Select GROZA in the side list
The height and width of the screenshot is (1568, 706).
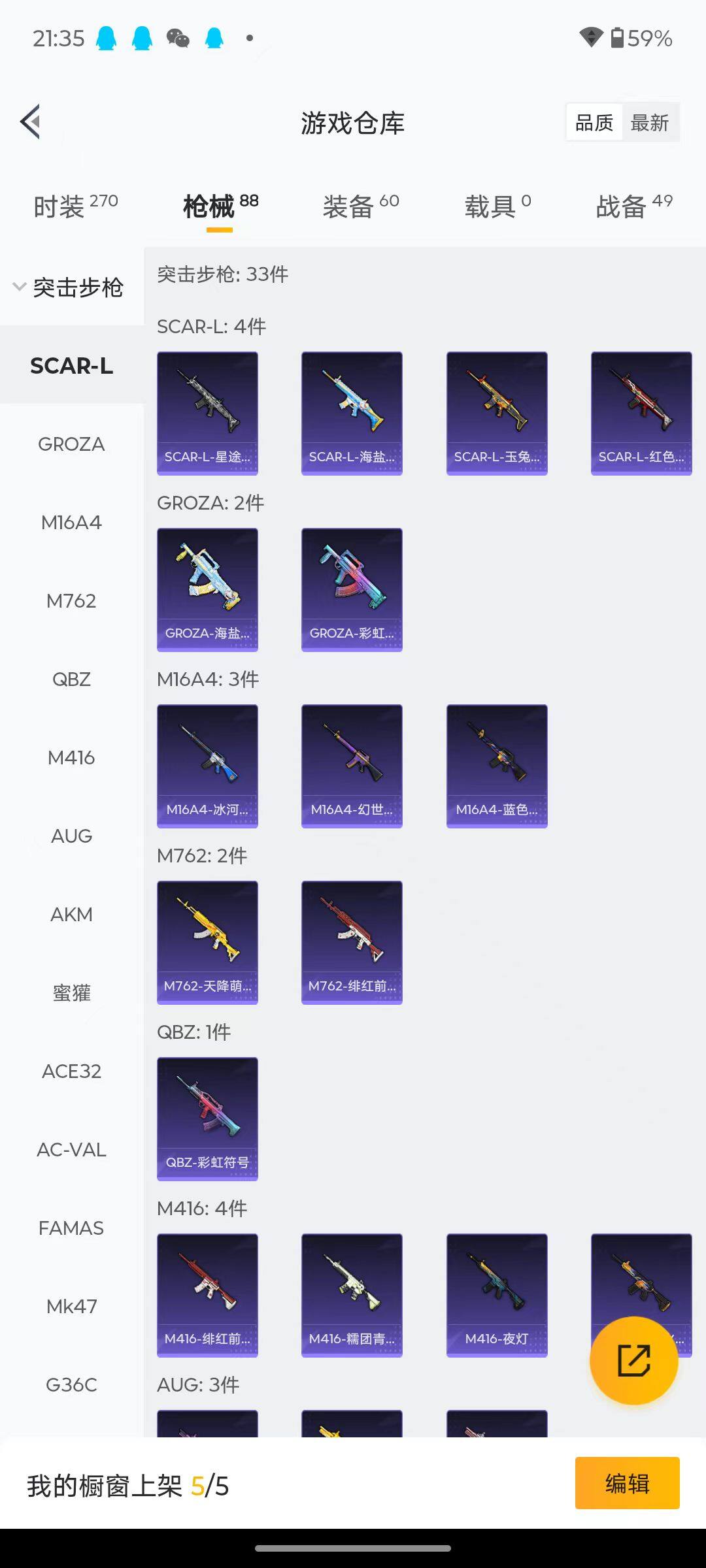(71, 444)
